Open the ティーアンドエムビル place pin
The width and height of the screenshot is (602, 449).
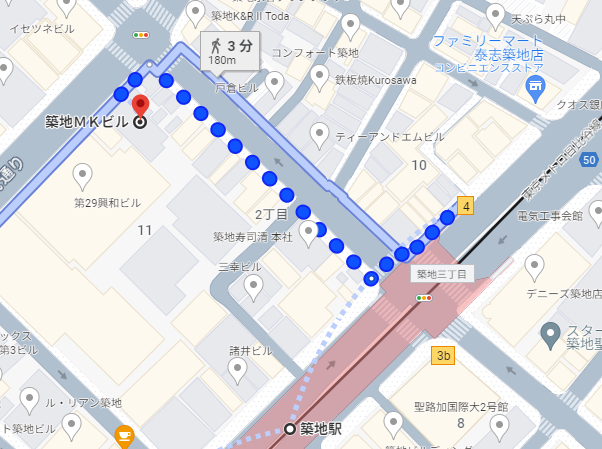321,133
